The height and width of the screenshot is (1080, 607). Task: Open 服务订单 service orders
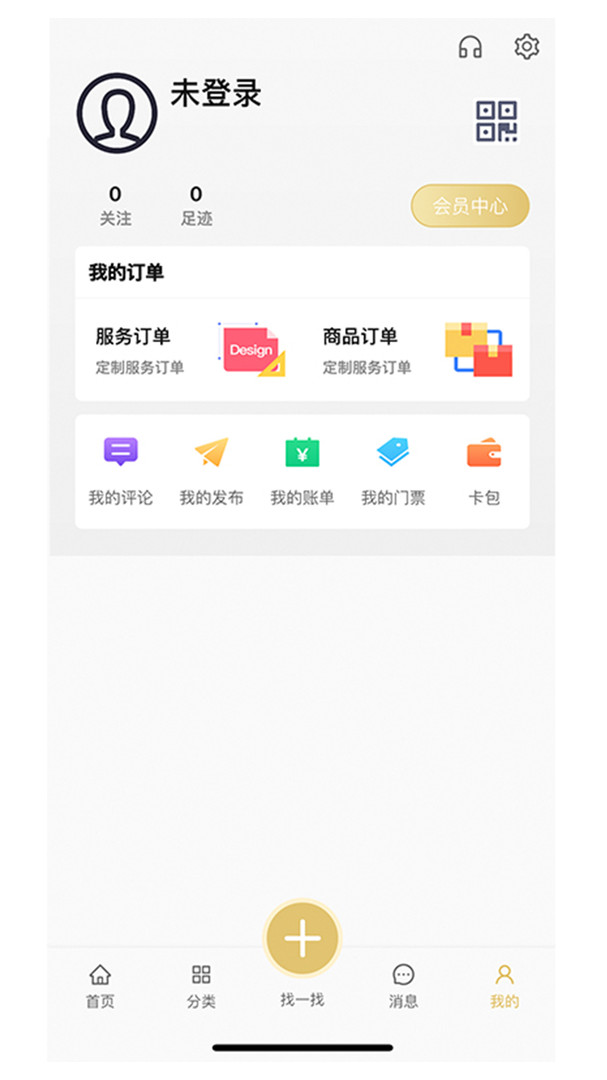(x=189, y=351)
